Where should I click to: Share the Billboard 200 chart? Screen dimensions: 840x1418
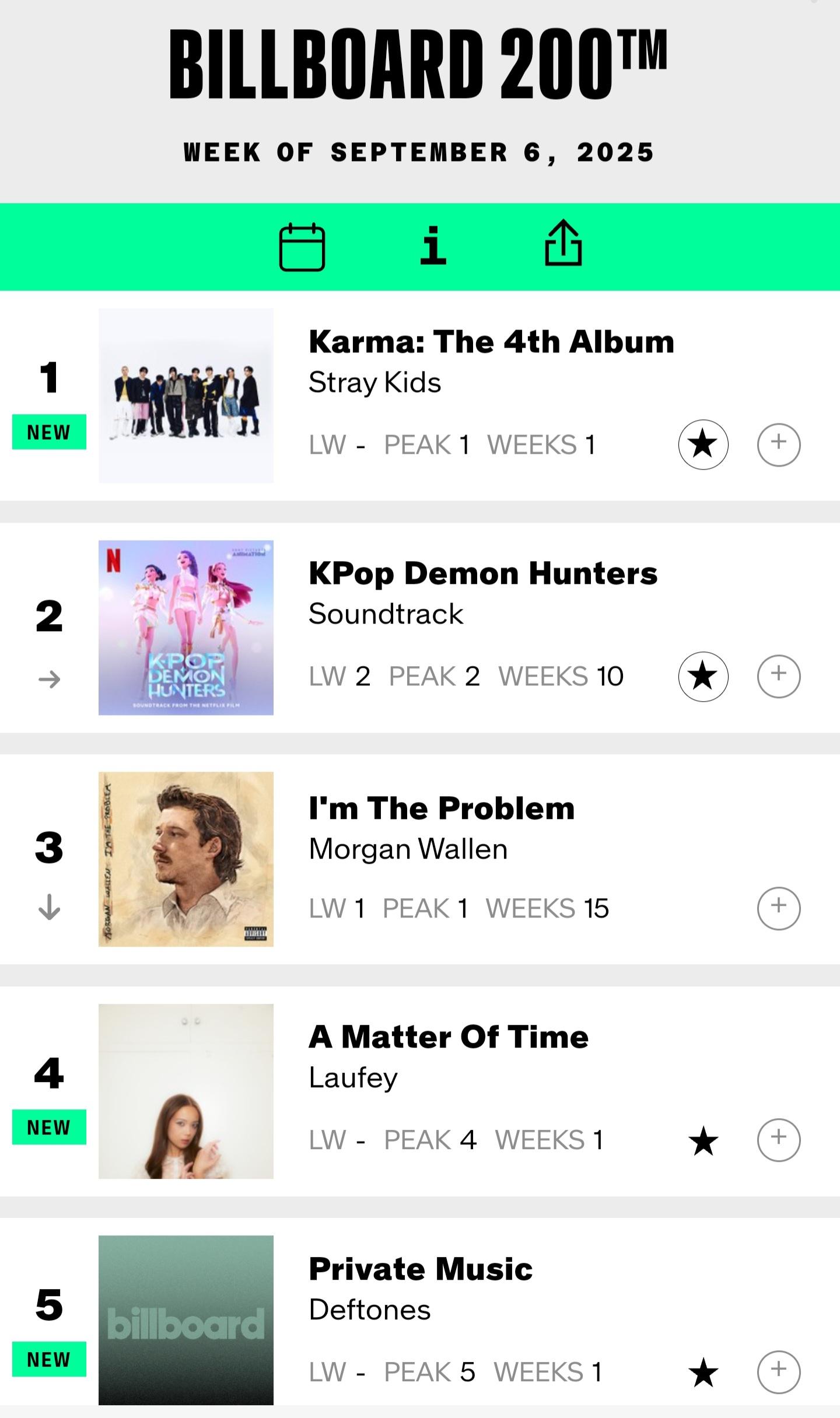pos(563,243)
